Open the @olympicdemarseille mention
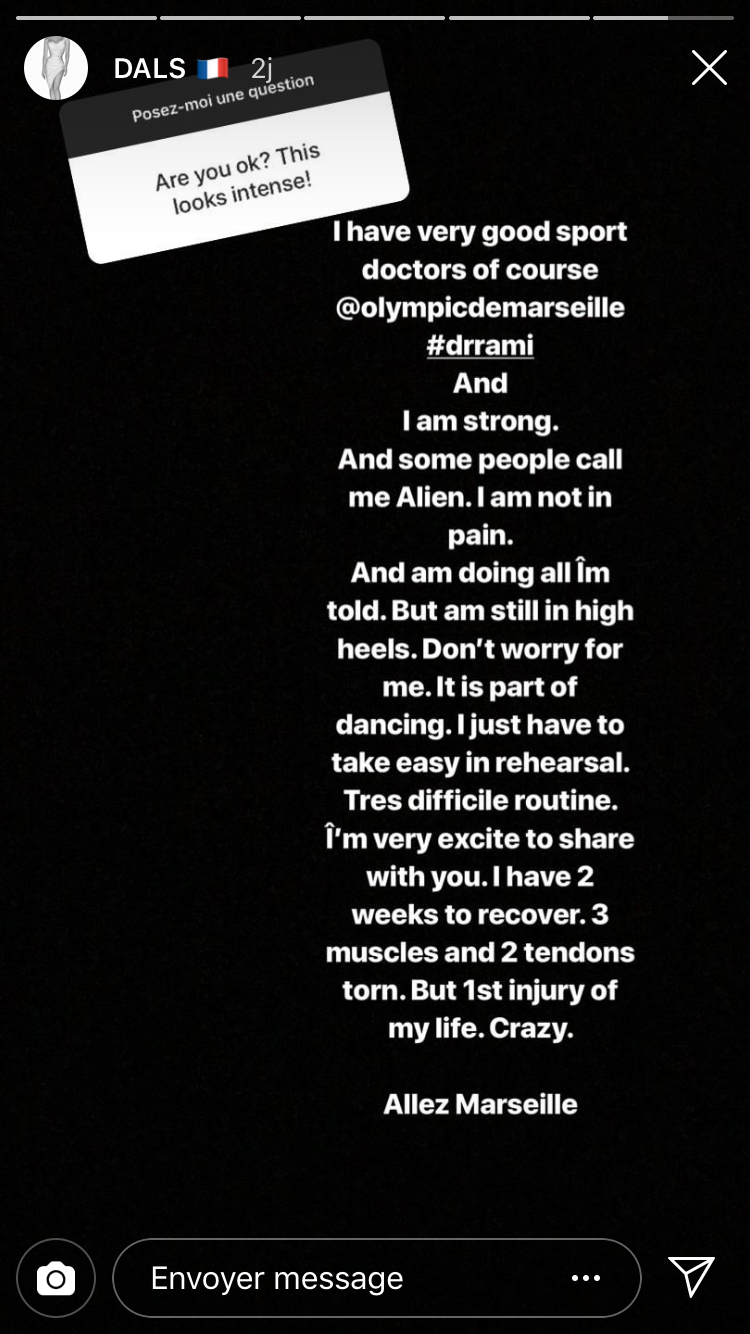This screenshot has height=1334, width=750. [x=480, y=307]
